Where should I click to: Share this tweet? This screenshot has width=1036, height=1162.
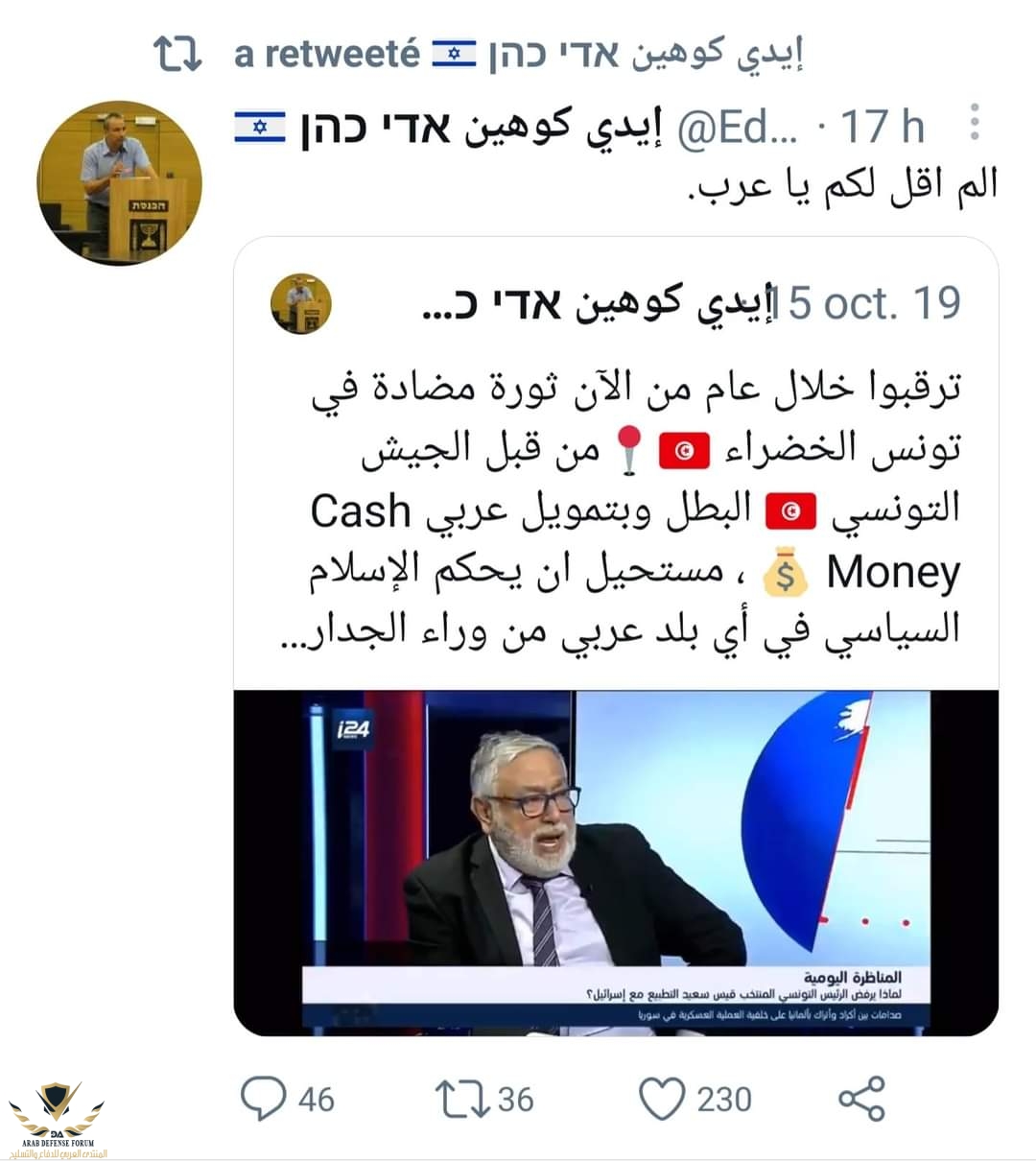(861, 1098)
